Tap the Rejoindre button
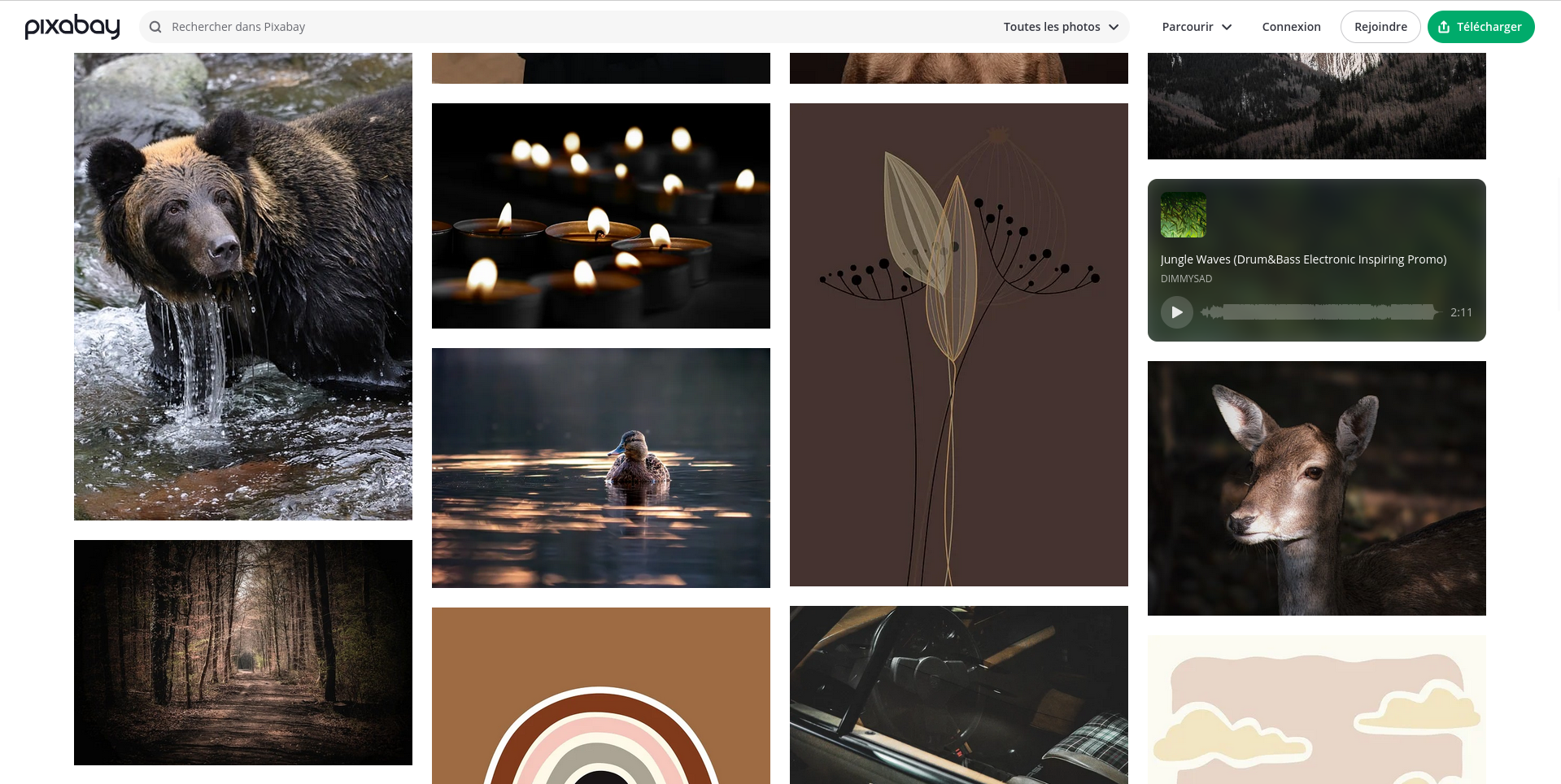 point(1380,27)
